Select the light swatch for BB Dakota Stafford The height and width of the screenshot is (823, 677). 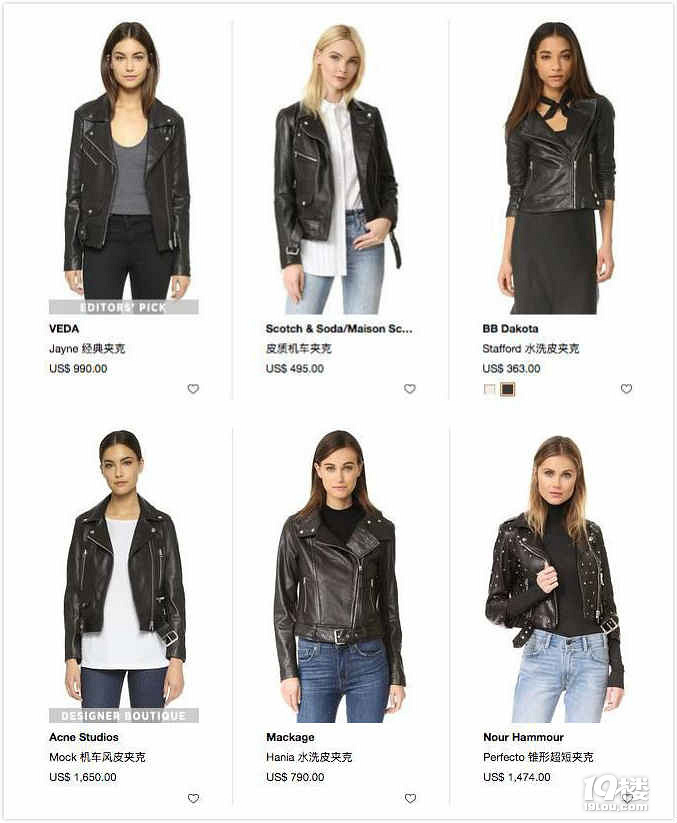[489, 389]
